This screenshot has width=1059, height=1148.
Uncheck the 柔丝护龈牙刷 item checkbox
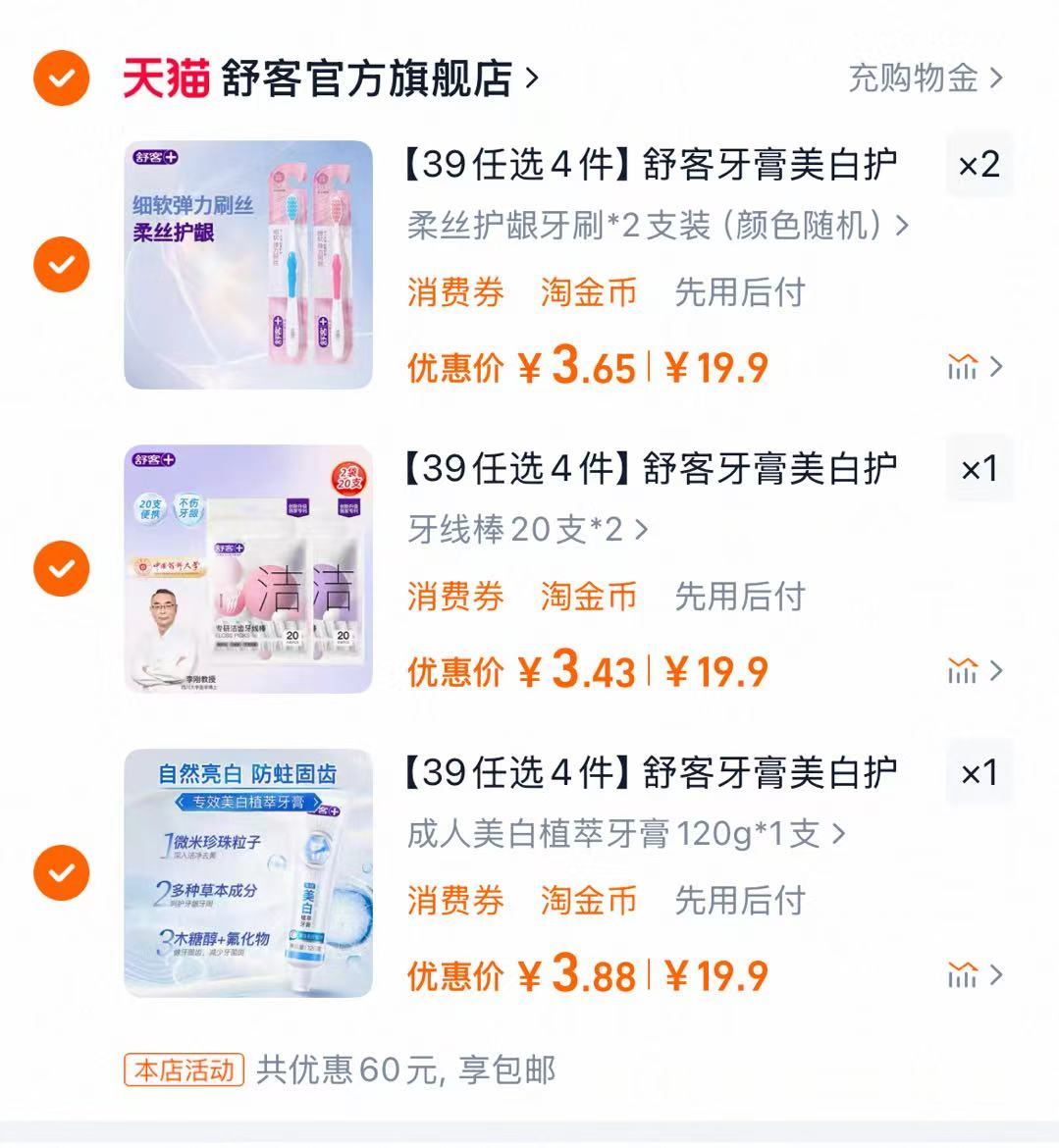(60, 264)
